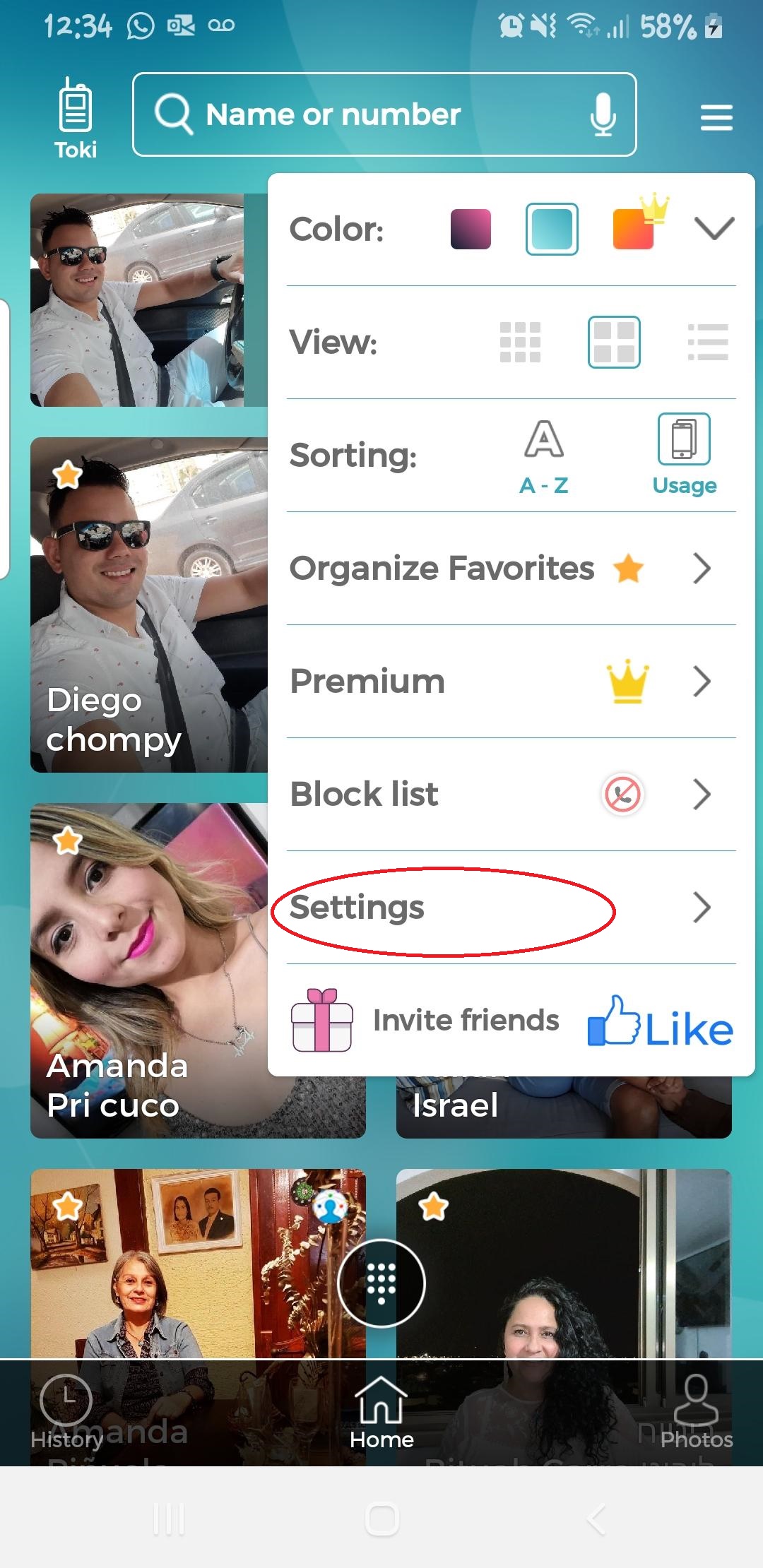The width and height of the screenshot is (763, 1568).
Task: Tap the Facebook Like button
Action: click(x=660, y=1021)
